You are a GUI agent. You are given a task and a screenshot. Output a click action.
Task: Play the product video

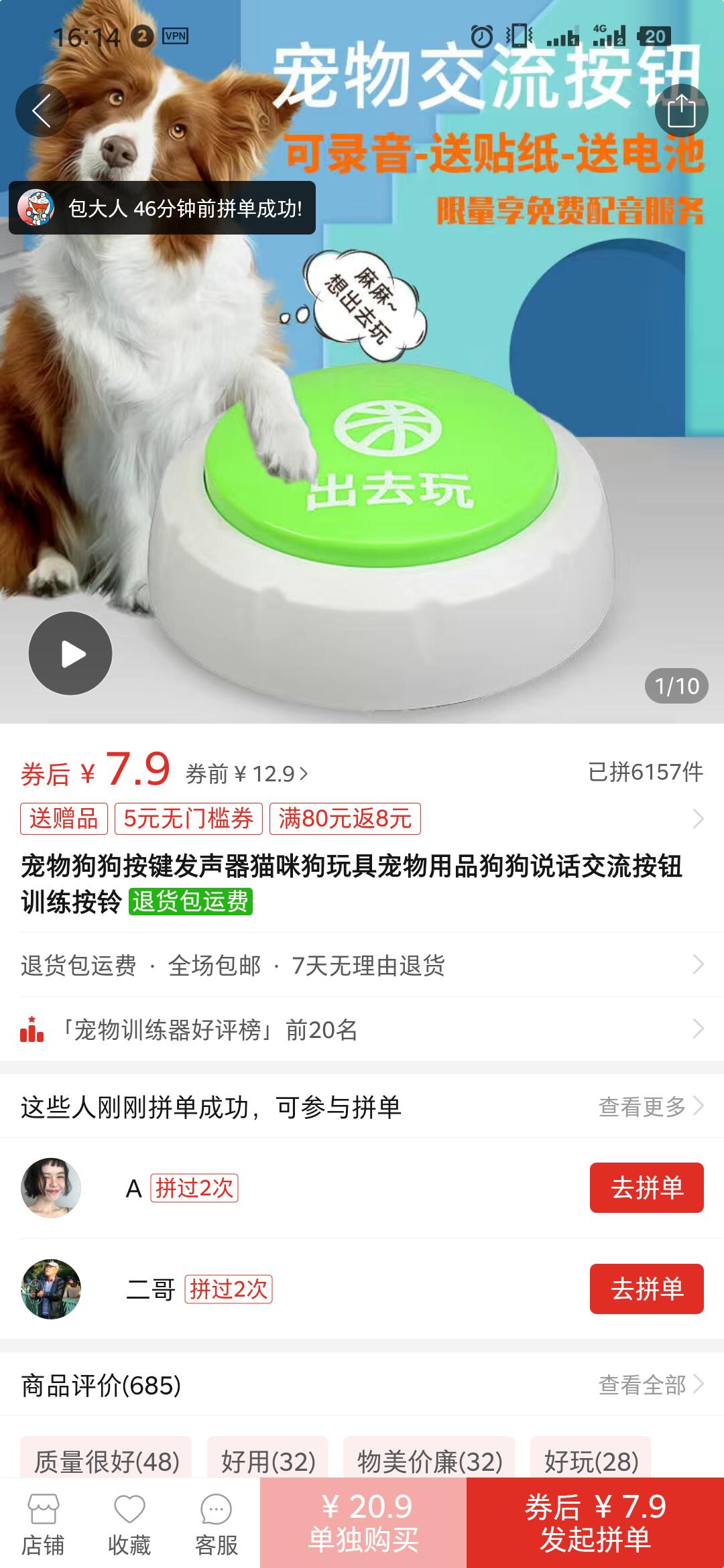pyautogui.click(x=70, y=653)
